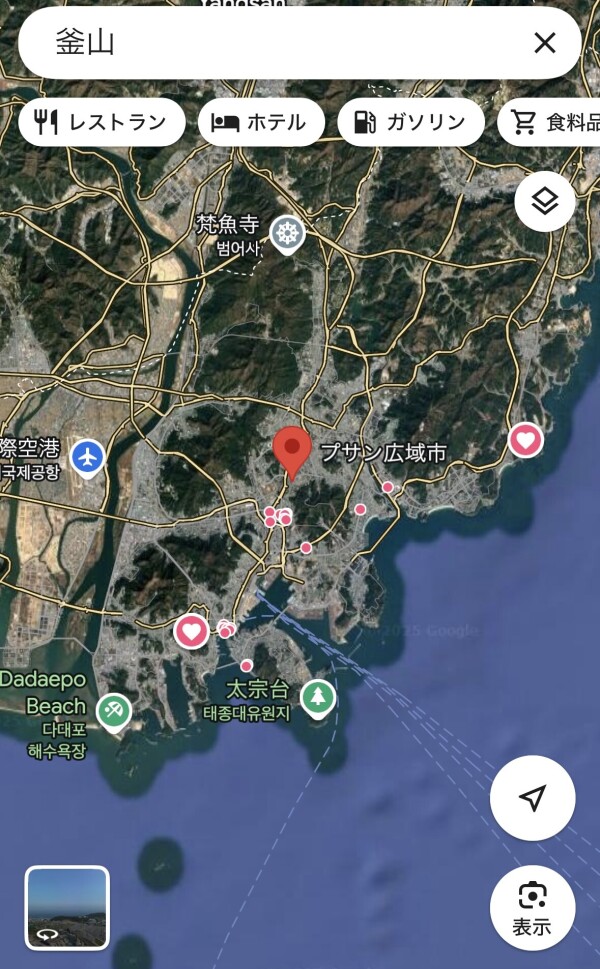Select the レストラン chip
This screenshot has width=600, height=969.
tap(102, 123)
